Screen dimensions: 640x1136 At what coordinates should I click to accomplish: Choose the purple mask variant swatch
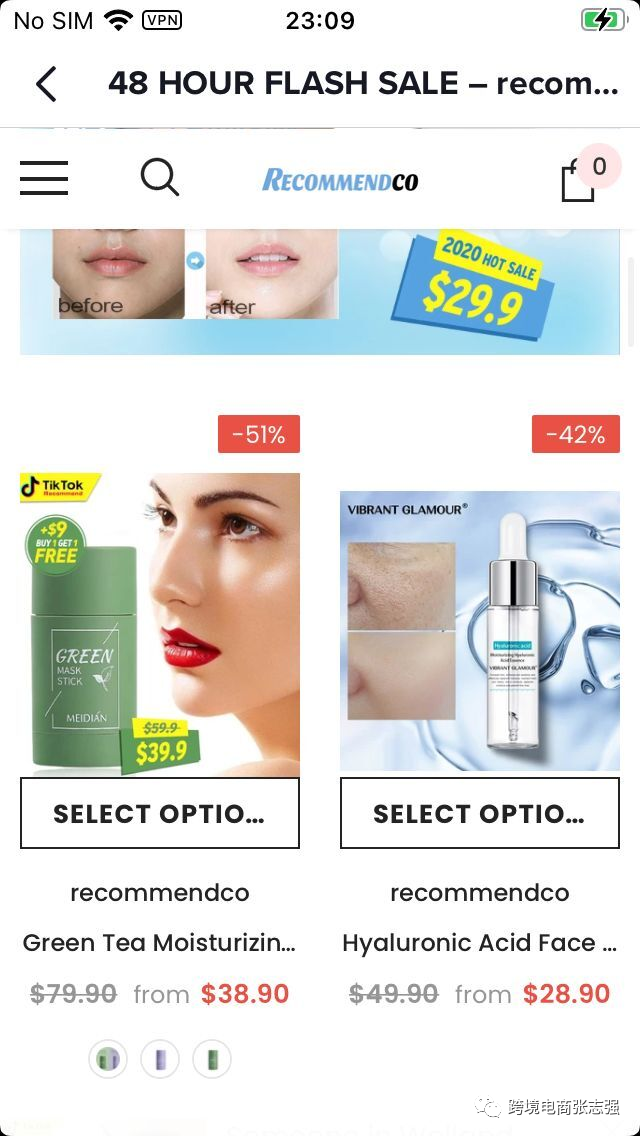coord(160,1059)
